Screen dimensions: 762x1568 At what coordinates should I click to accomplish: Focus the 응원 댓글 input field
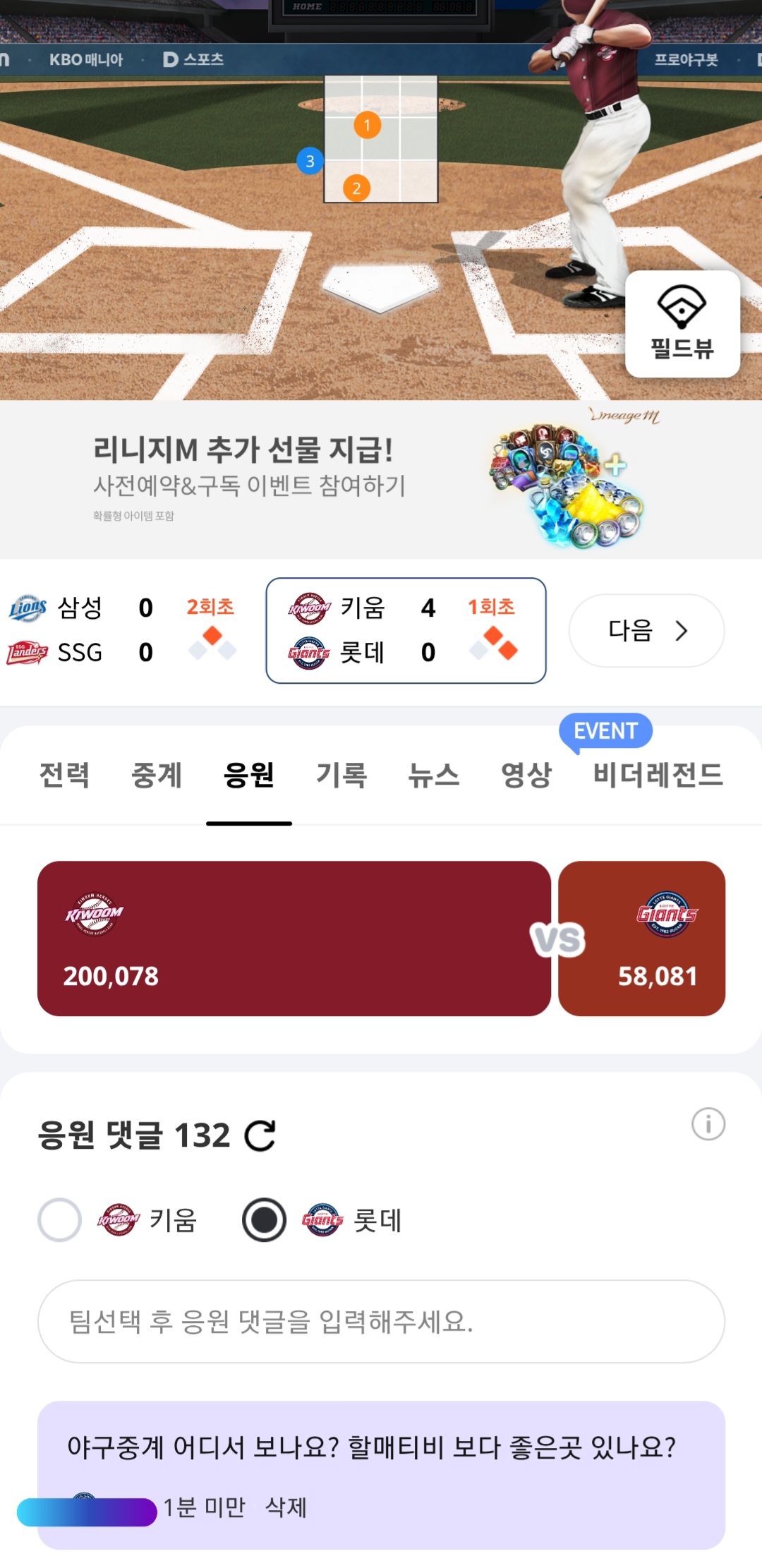pyautogui.click(x=381, y=1321)
